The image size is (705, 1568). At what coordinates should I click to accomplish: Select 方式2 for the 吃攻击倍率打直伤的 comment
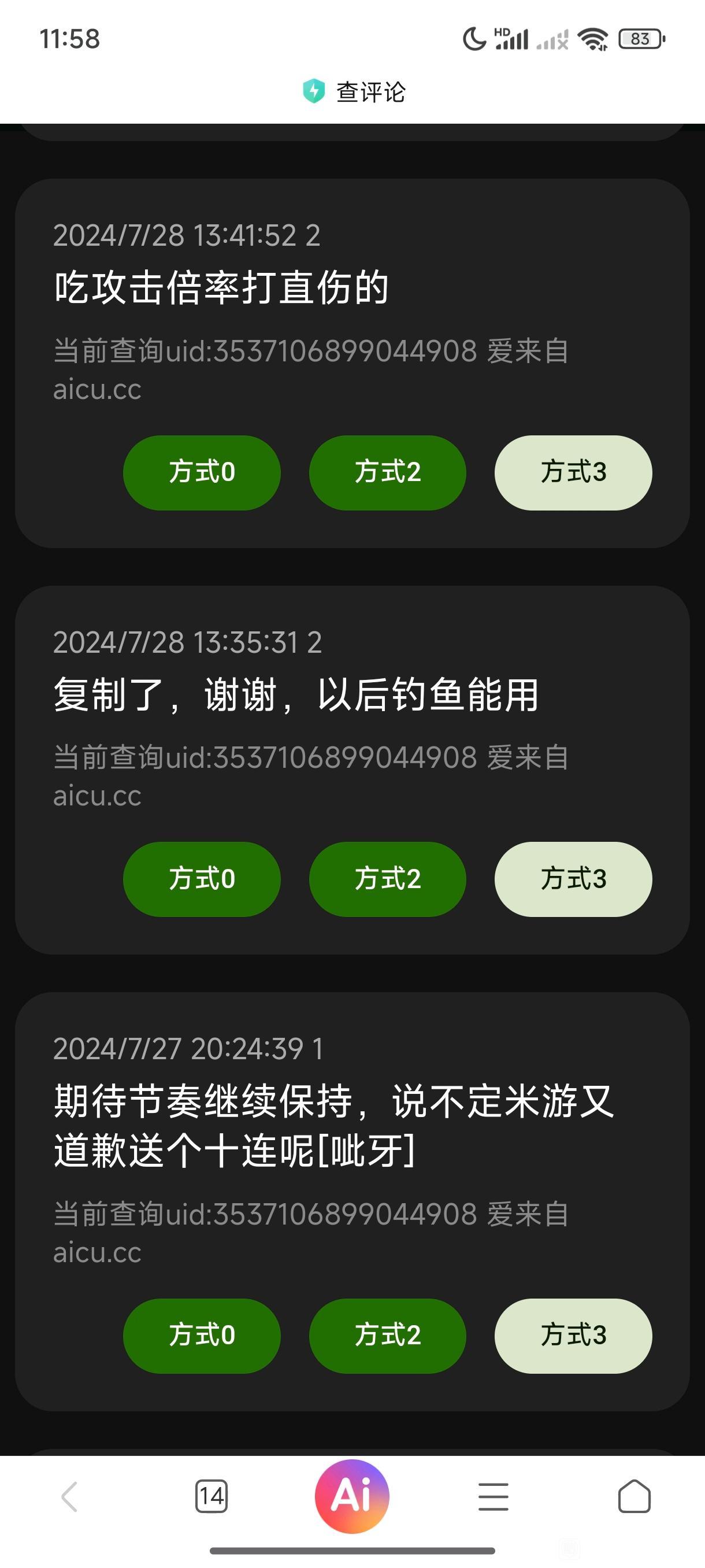click(x=388, y=472)
